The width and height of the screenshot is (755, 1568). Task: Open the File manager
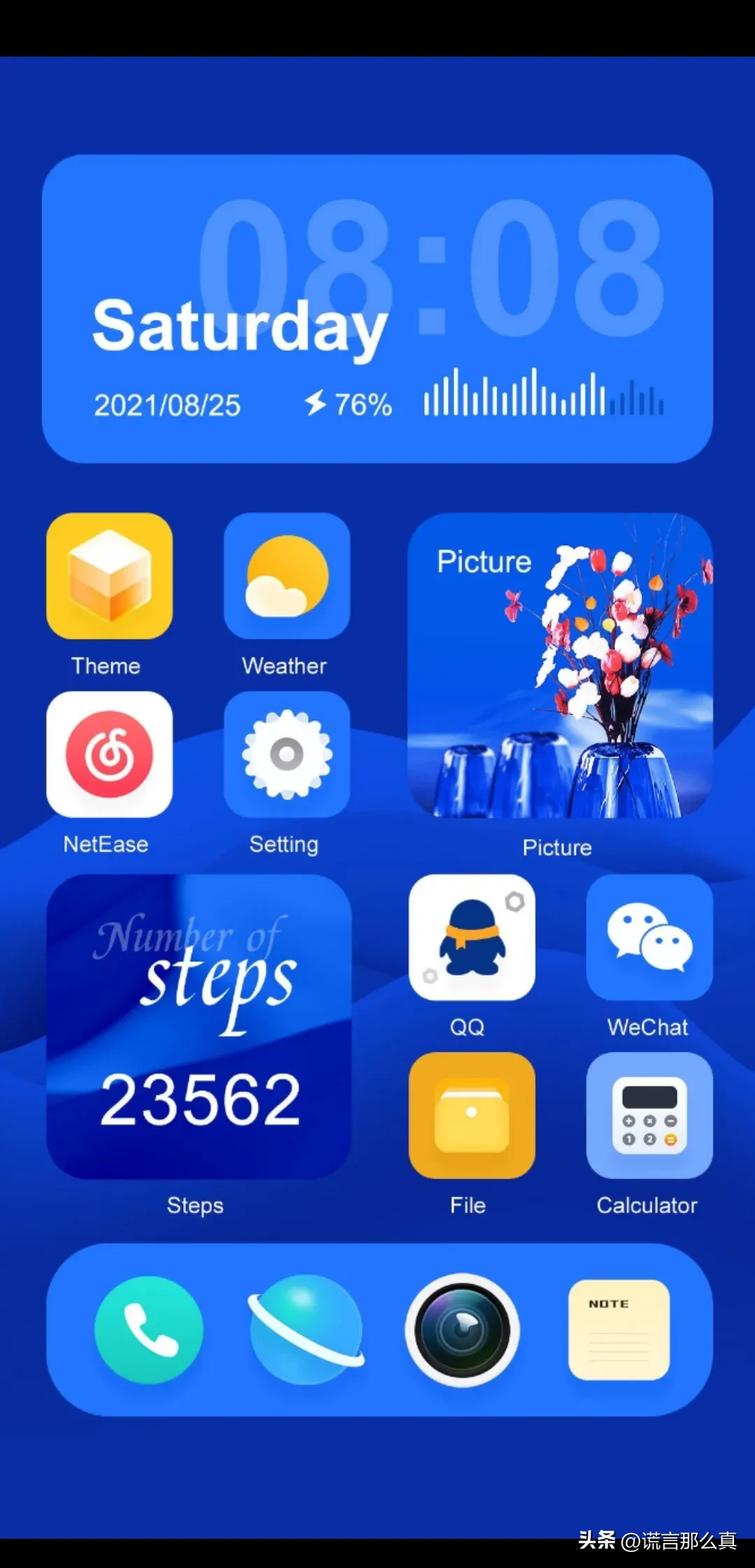(x=472, y=1115)
